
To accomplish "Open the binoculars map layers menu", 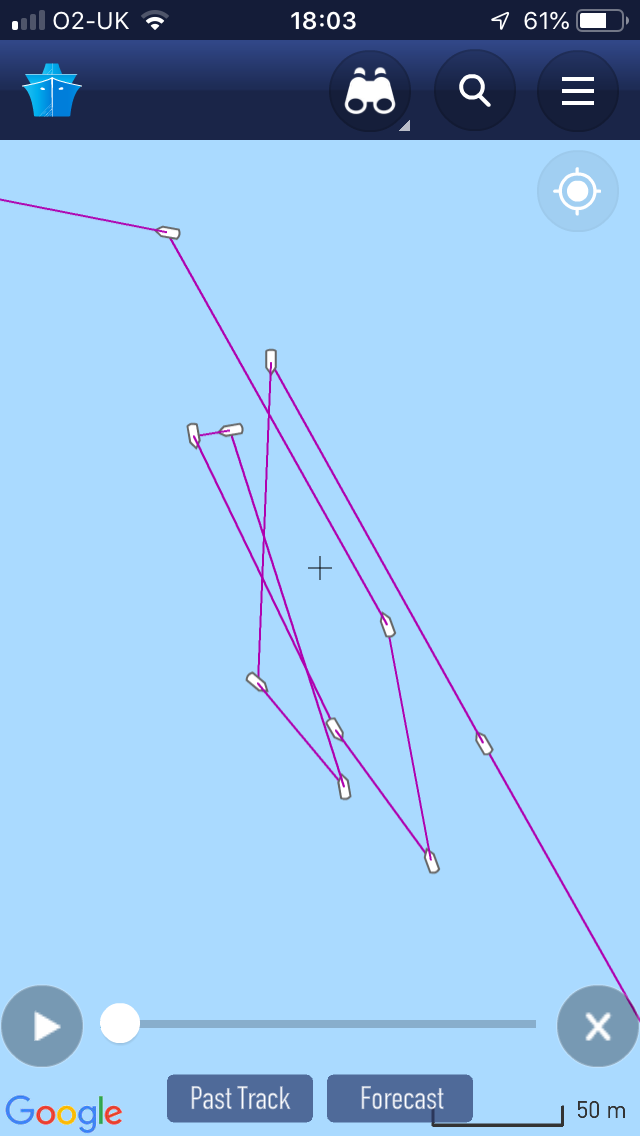I will [x=370, y=91].
